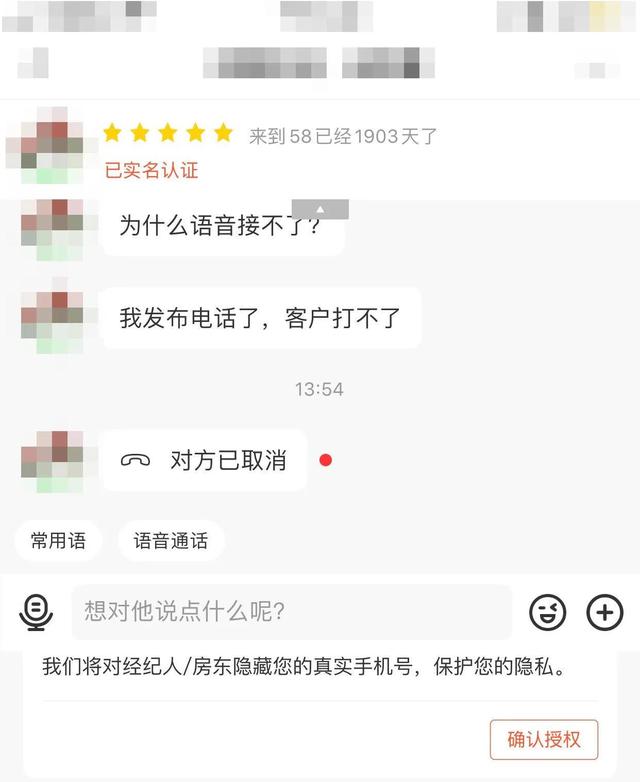Collapse the profile header with the up arrow
This screenshot has width=640, height=782.
pyautogui.click(x=320, y=209)
